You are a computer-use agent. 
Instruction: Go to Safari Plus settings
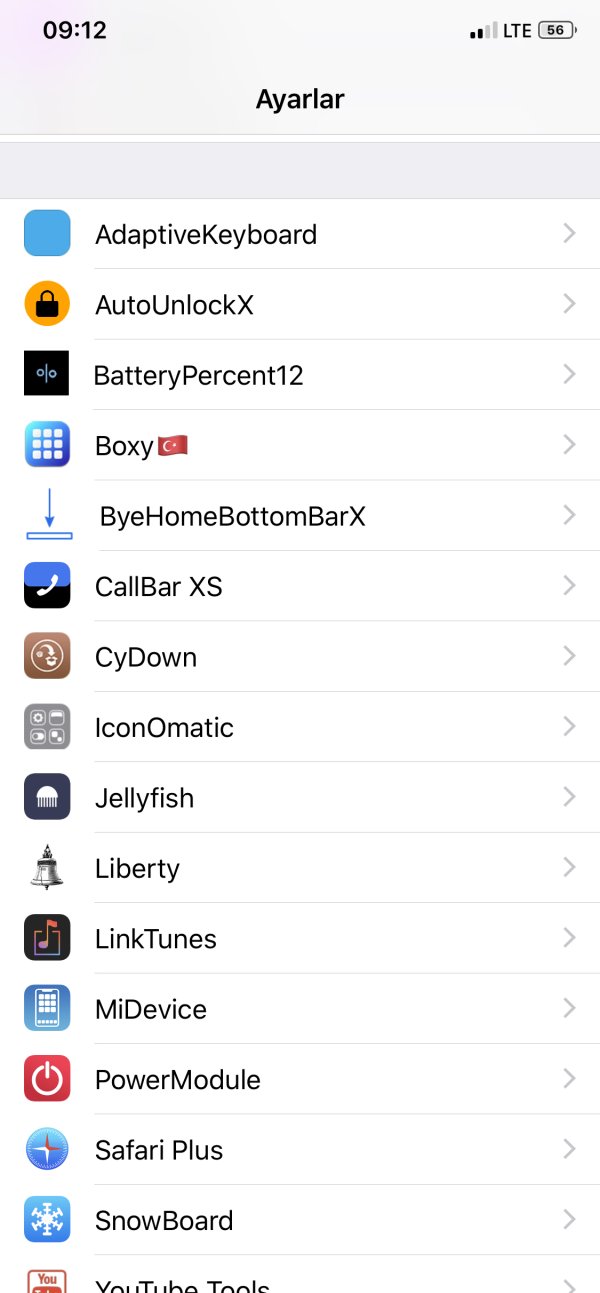tap(300, 1150)
